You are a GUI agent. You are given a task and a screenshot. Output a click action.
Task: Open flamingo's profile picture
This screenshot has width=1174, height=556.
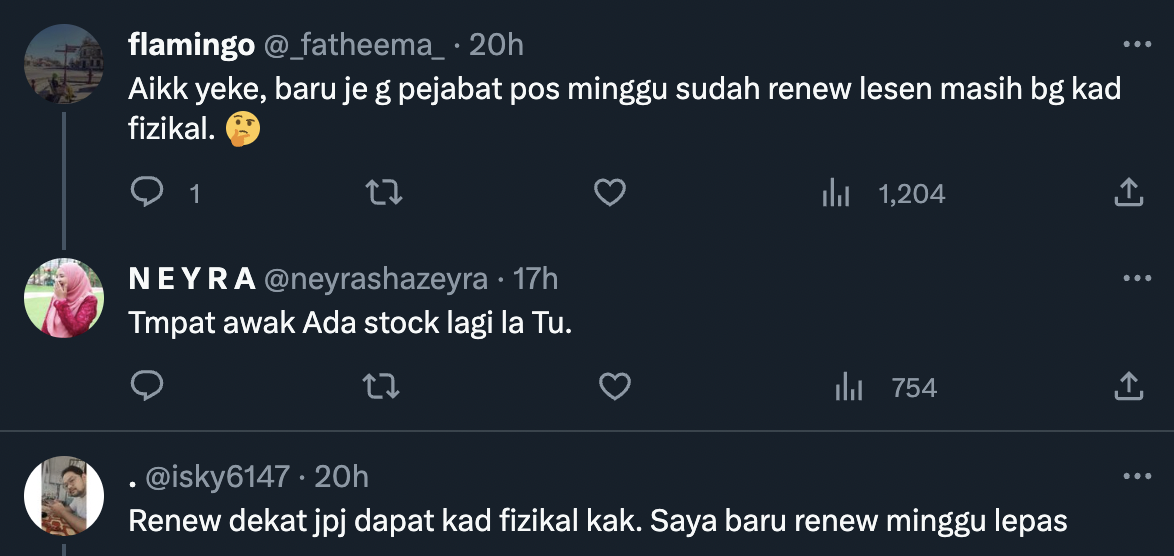[63, 63]
